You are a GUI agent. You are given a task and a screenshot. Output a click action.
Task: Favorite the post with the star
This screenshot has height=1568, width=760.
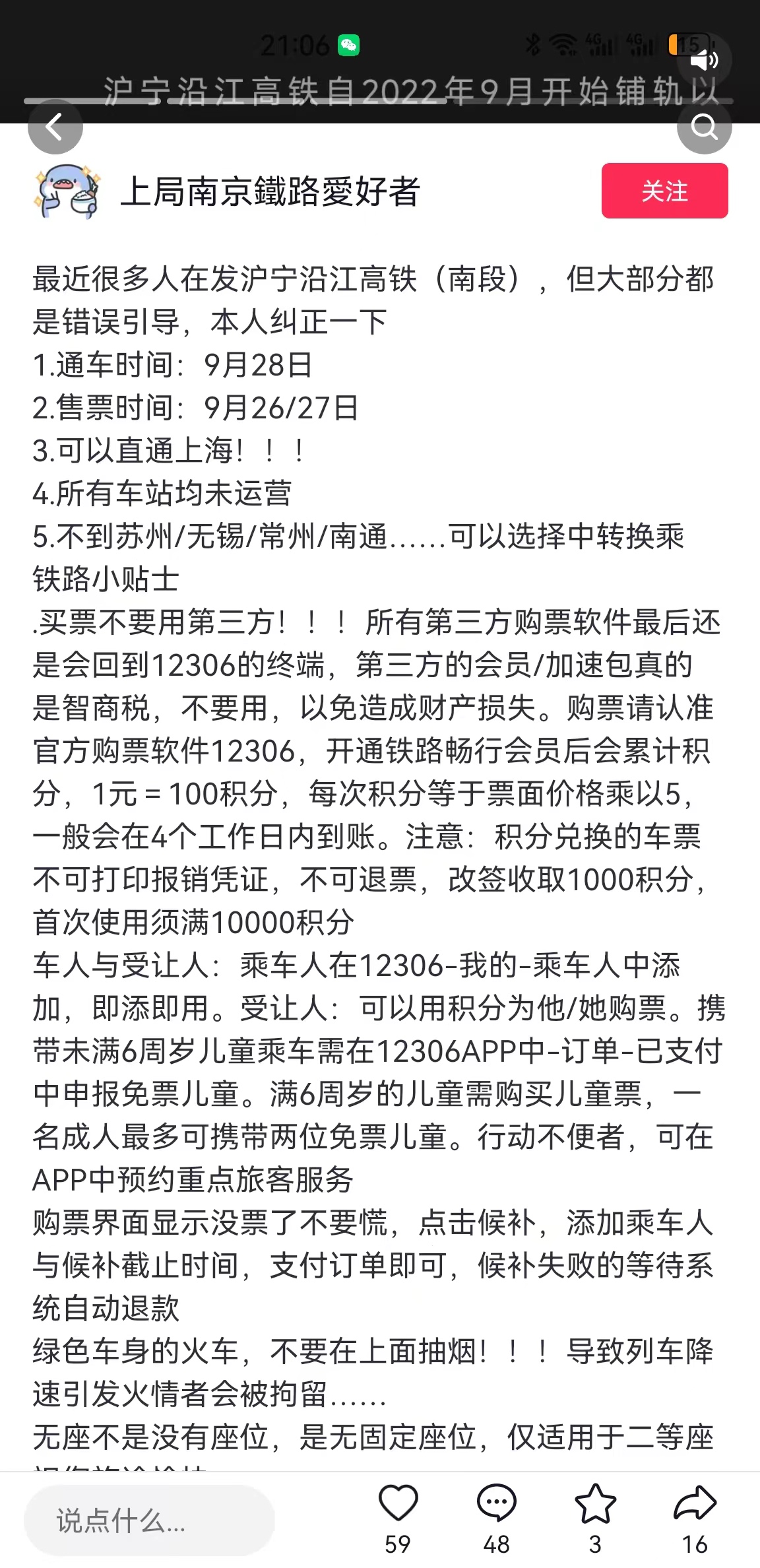click(x=595, y=1503)
